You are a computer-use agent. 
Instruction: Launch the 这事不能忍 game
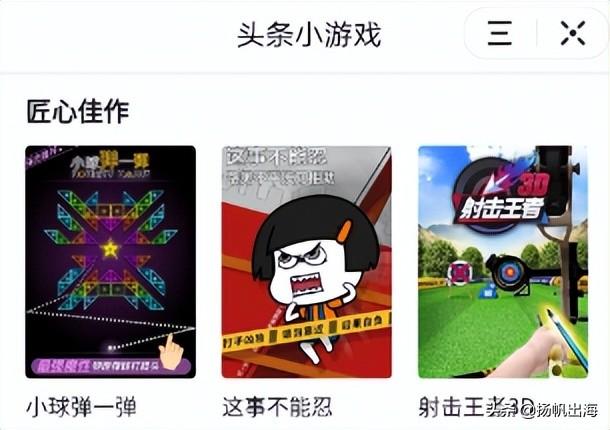[306, 262]
